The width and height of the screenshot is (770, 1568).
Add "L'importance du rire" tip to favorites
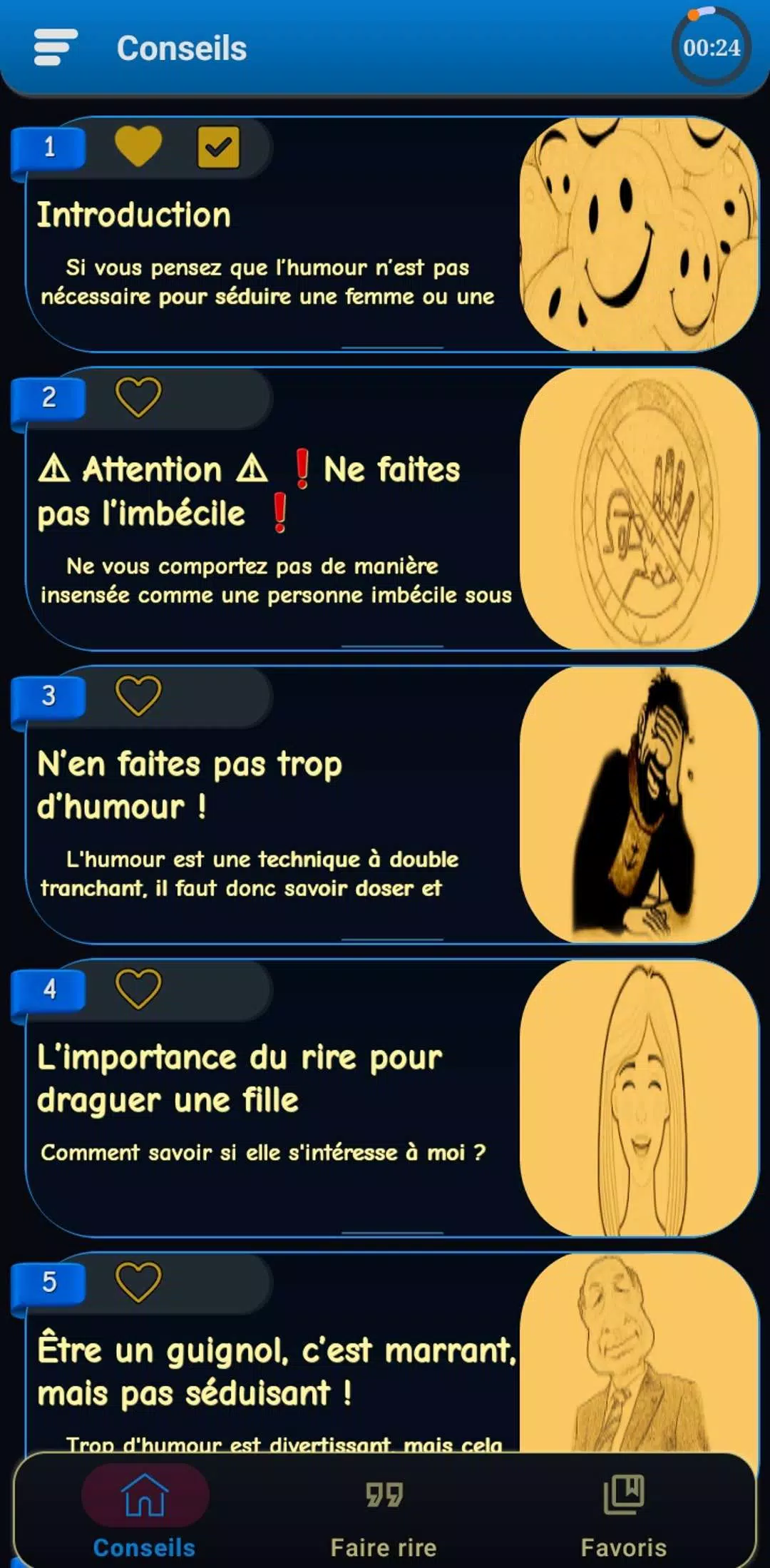point(138,989)
